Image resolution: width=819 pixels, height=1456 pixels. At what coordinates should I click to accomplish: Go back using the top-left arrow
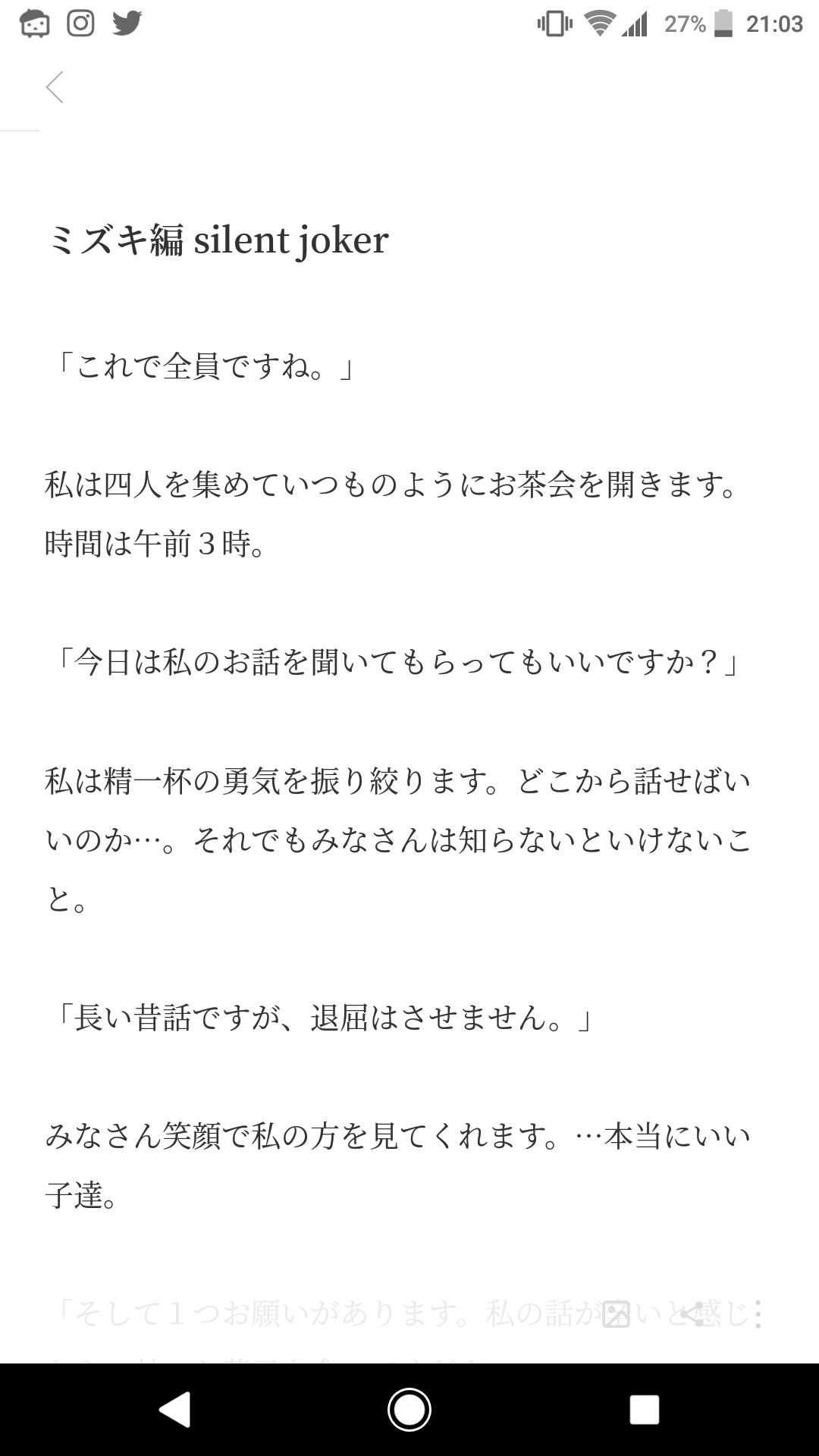(55, 87)
